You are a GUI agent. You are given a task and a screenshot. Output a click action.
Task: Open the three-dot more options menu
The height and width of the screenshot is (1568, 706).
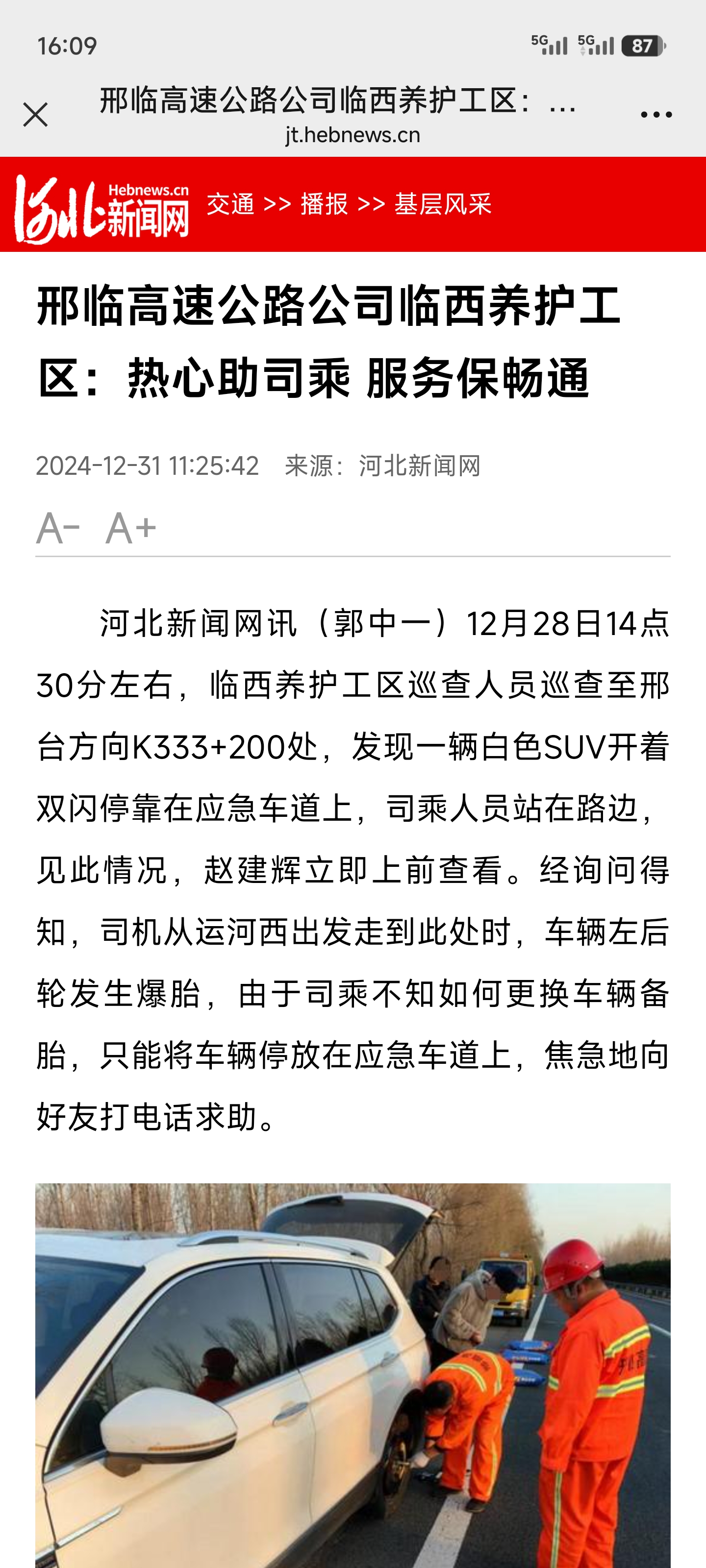pyautogui.click(x=656, y=115)
